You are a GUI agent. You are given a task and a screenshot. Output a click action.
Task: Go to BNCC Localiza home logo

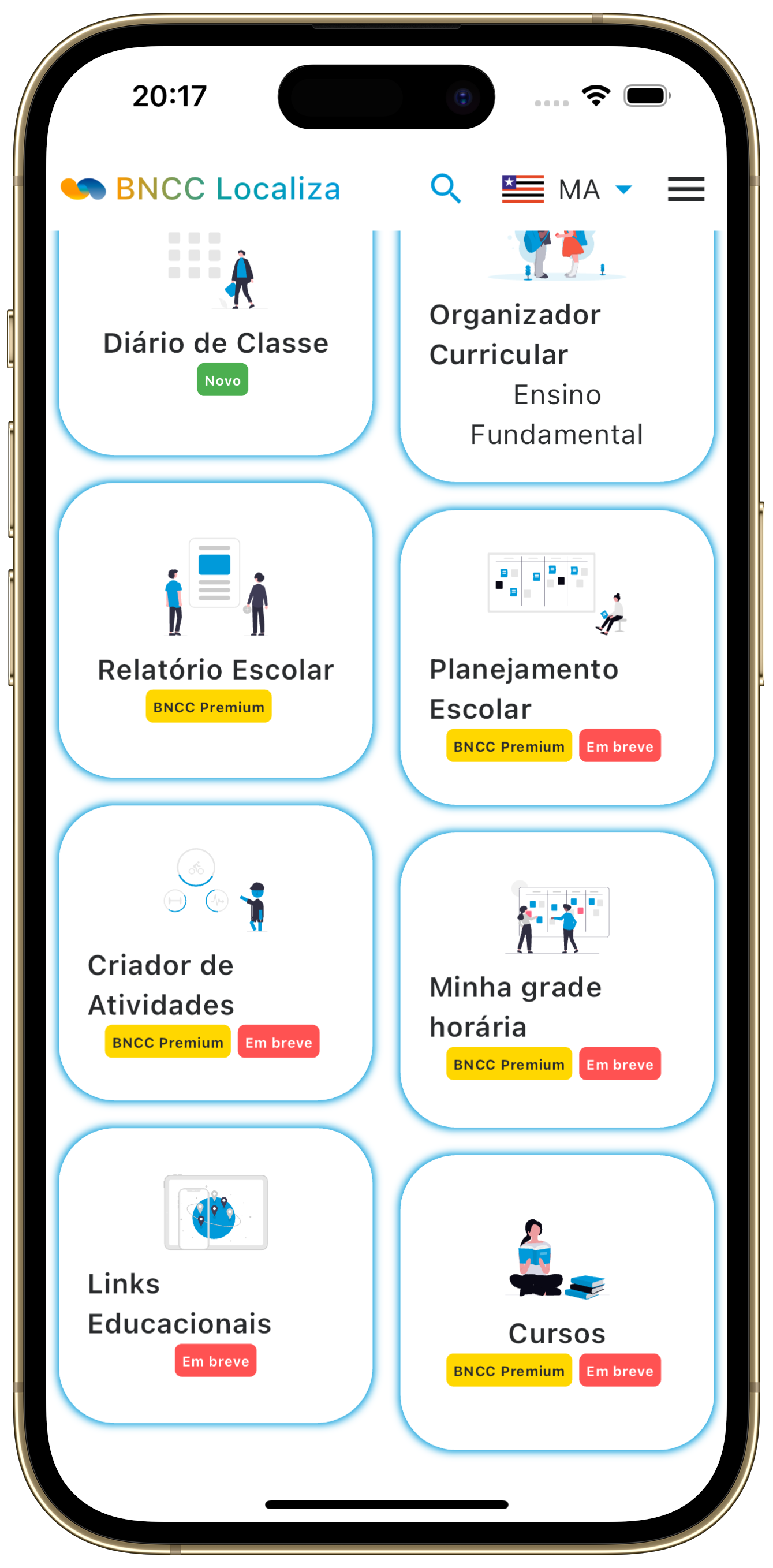[x=201, y=189]
